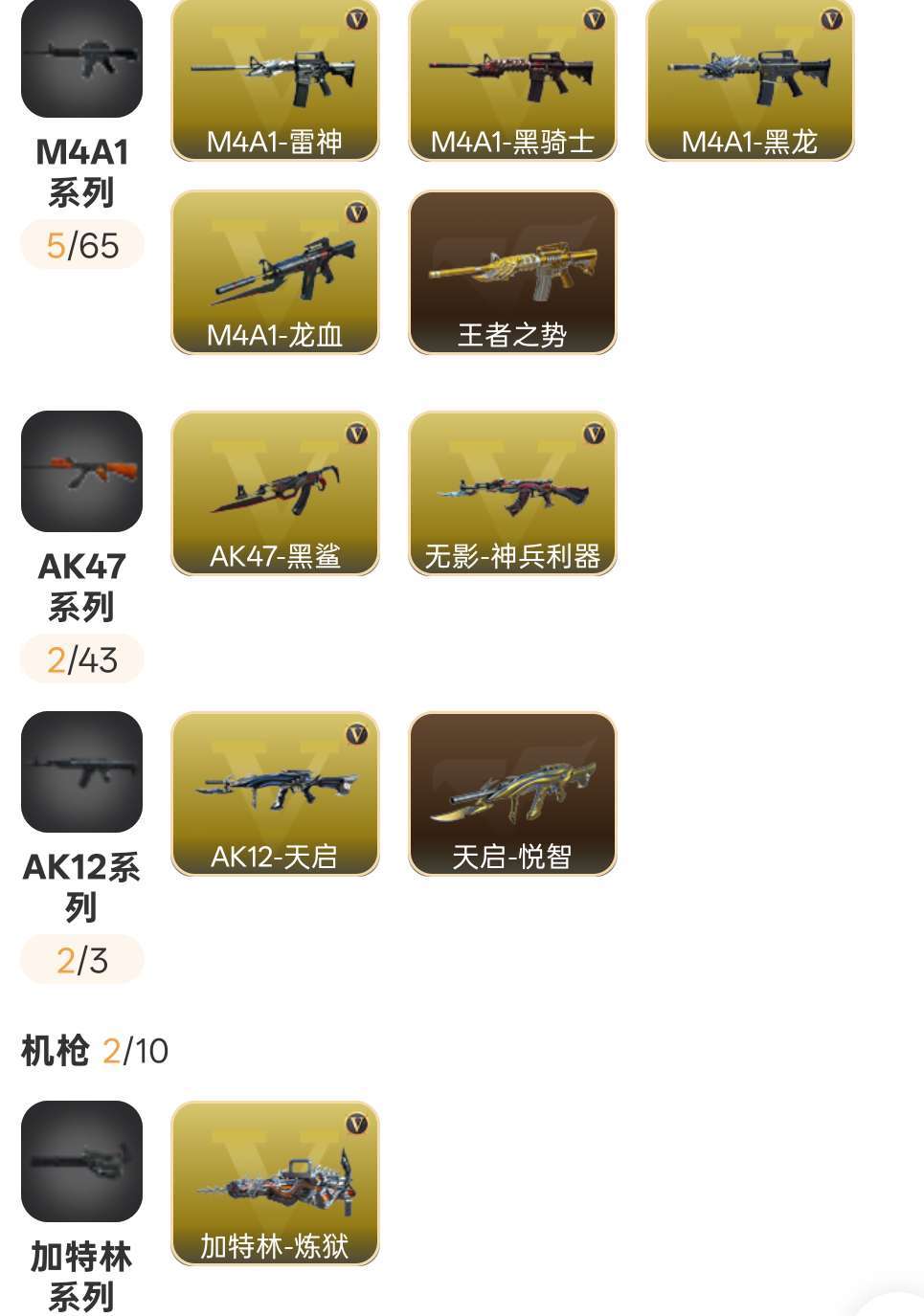The width and height of the screenshot is (924, 1316).
Task: View the 加特林-炼狱 weapon card
Action: coord(275,1183)
